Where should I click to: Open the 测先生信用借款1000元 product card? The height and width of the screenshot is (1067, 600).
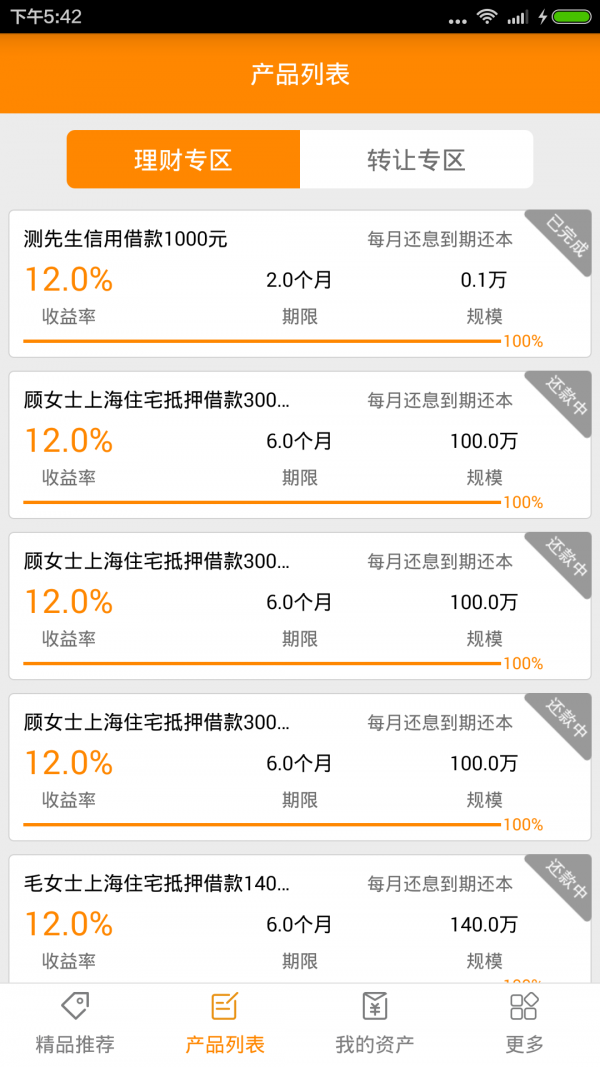coord(300,283)
